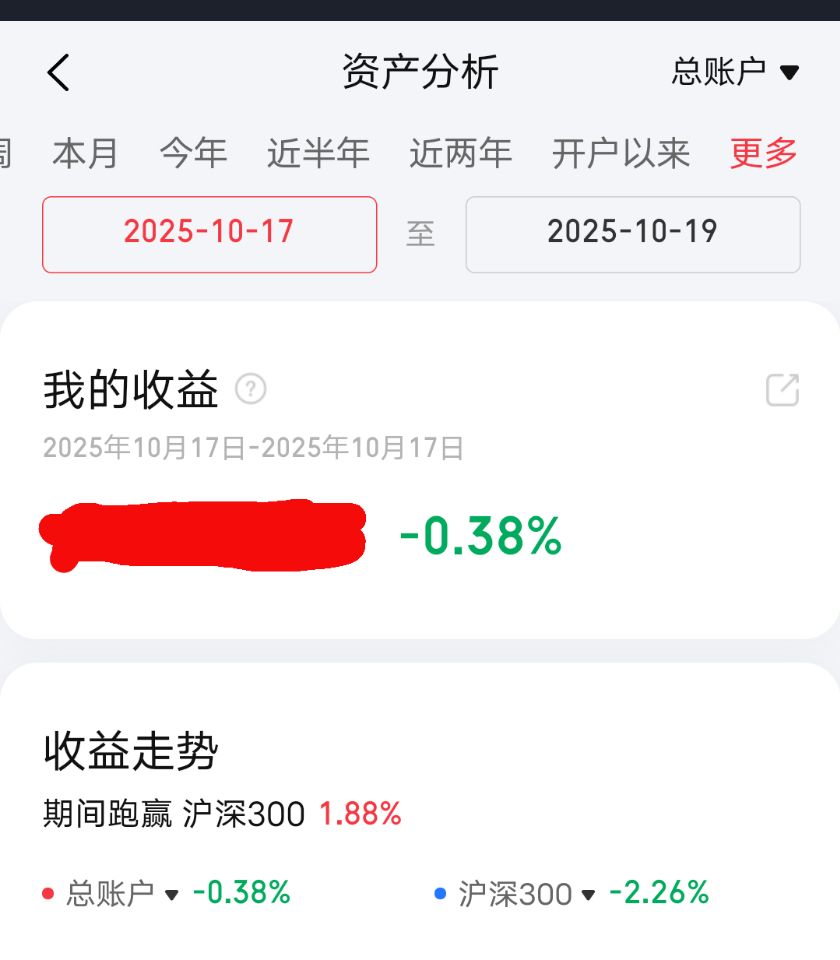Select the 今年 time range
Screen dimensions: 840x960
(x=193, y=153)
